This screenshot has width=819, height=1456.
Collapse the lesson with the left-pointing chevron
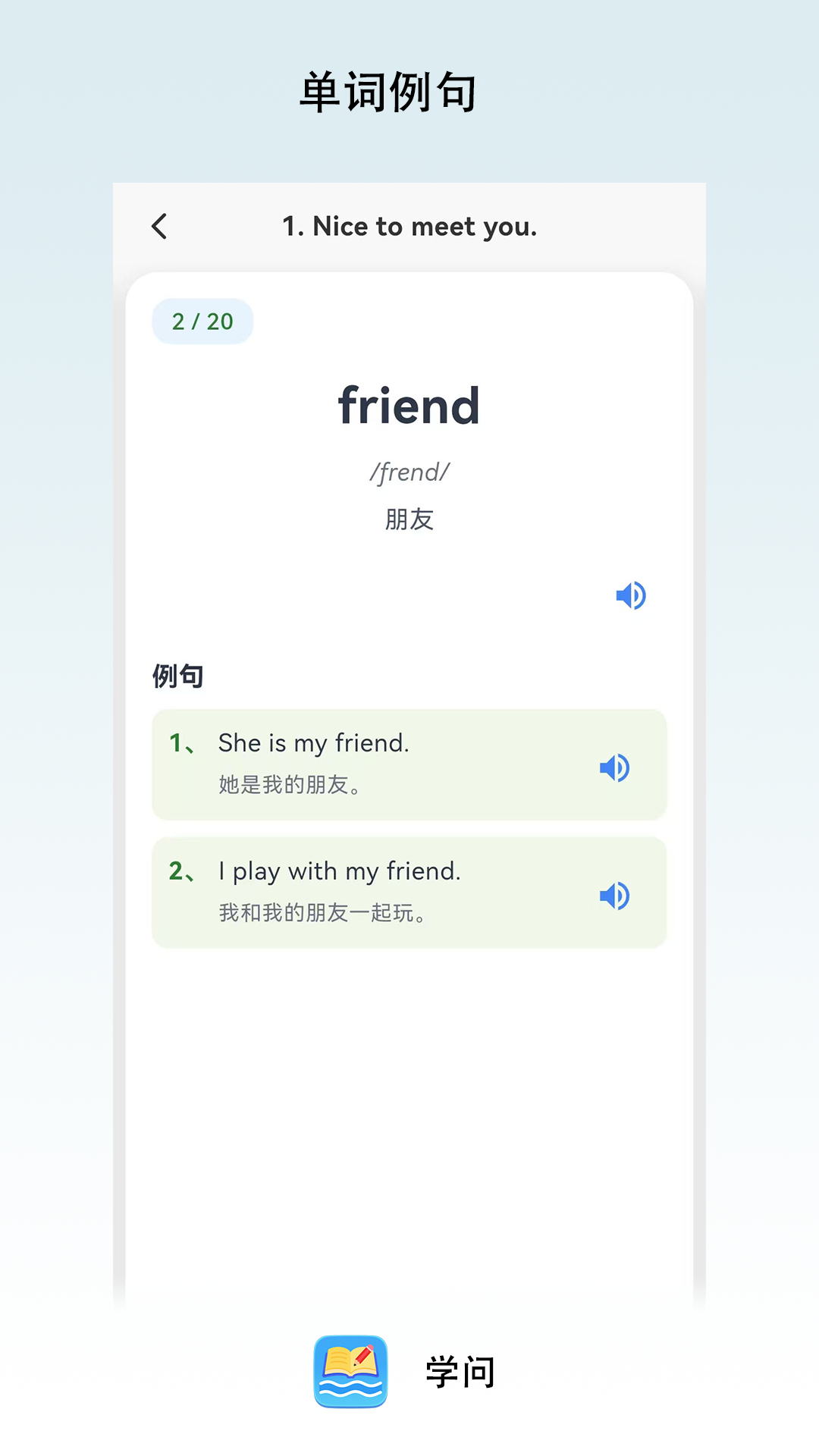click(x=159, y=226)
